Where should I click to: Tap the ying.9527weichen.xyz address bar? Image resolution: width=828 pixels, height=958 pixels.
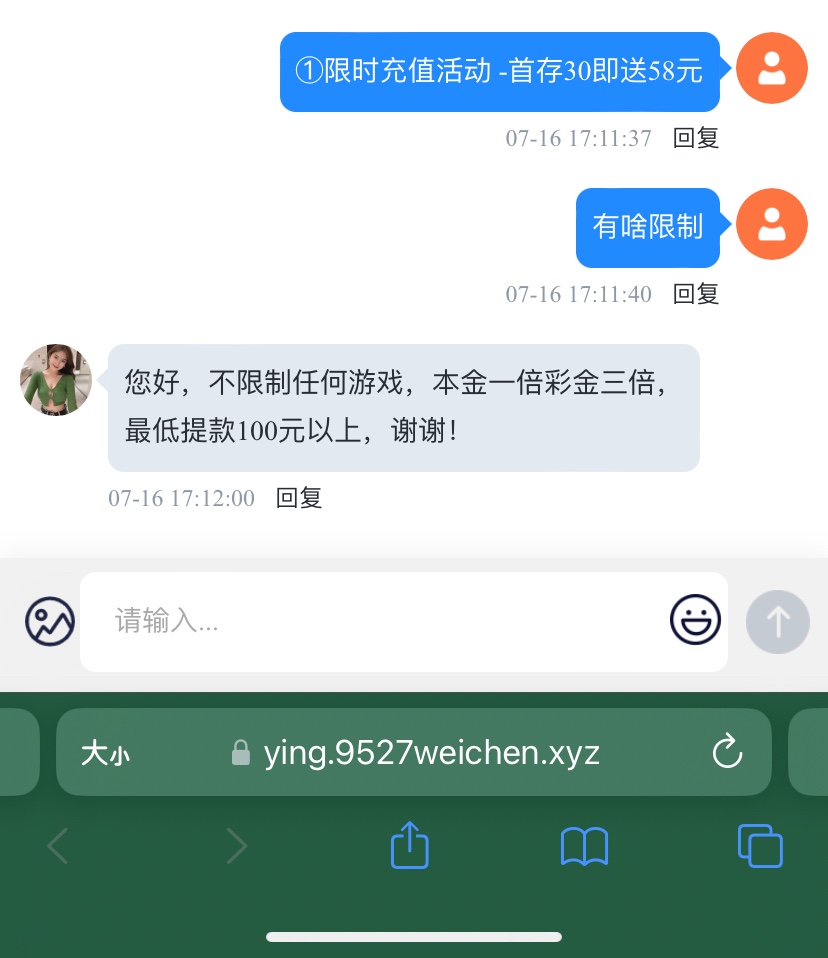pyautogui.click(x=430, y=752)
